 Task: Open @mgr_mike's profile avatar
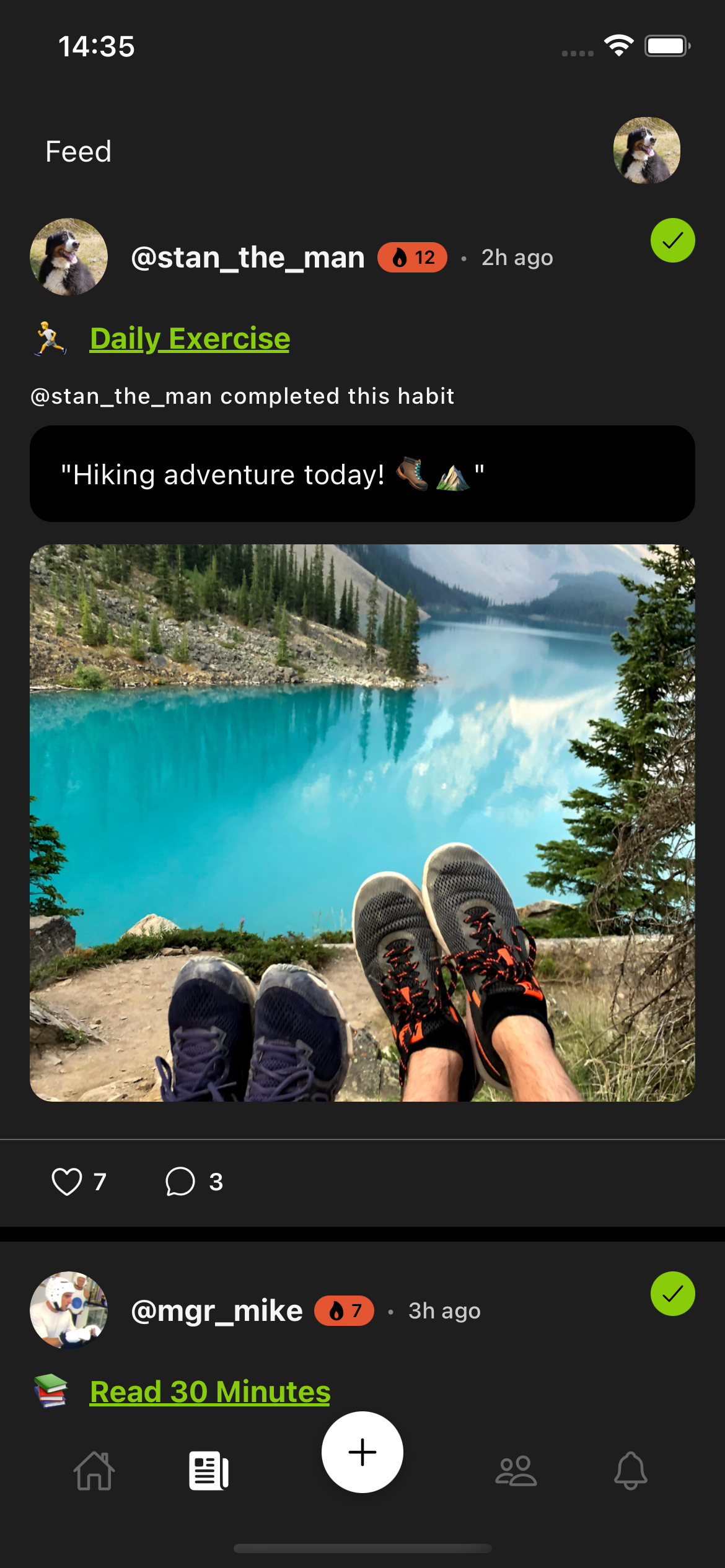(x=69, y=1310)
